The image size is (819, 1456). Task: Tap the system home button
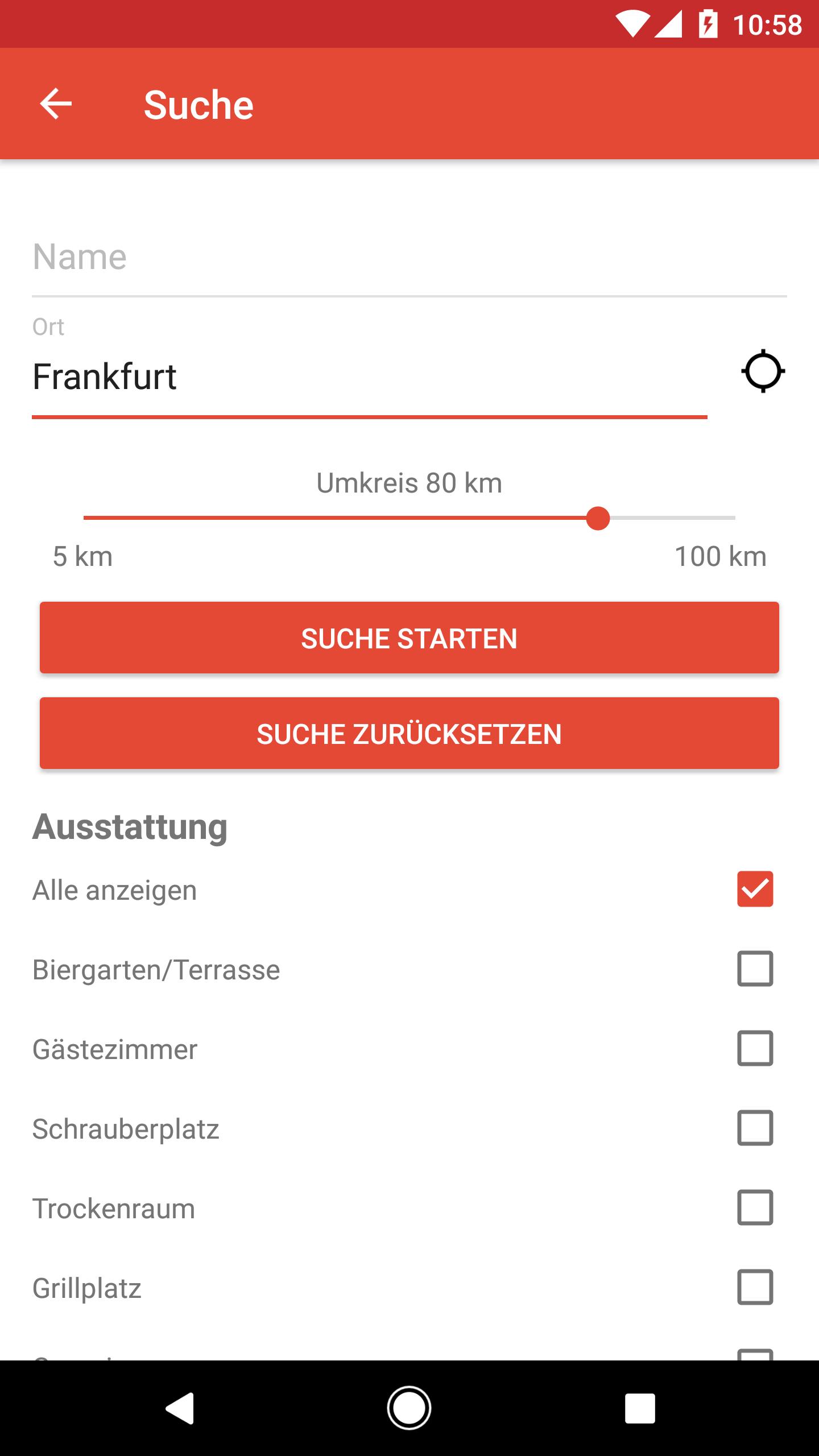(409, 1408)
